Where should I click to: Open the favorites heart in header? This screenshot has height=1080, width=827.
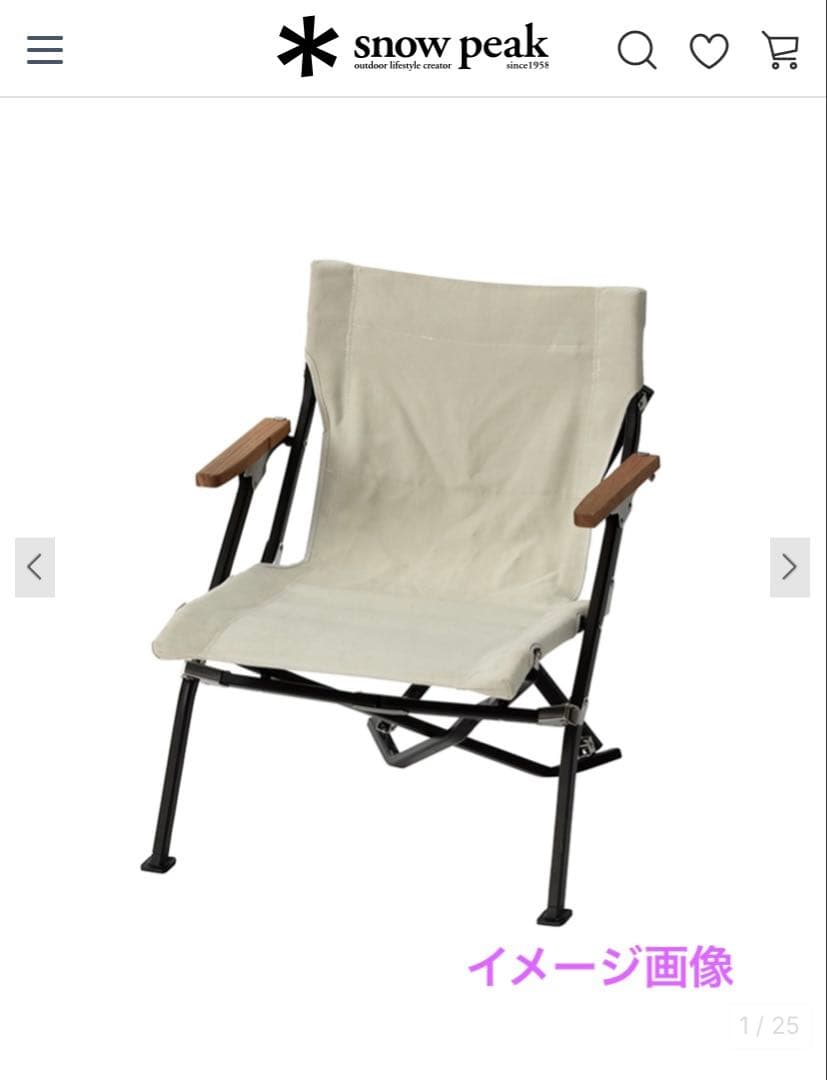(708, 50)
